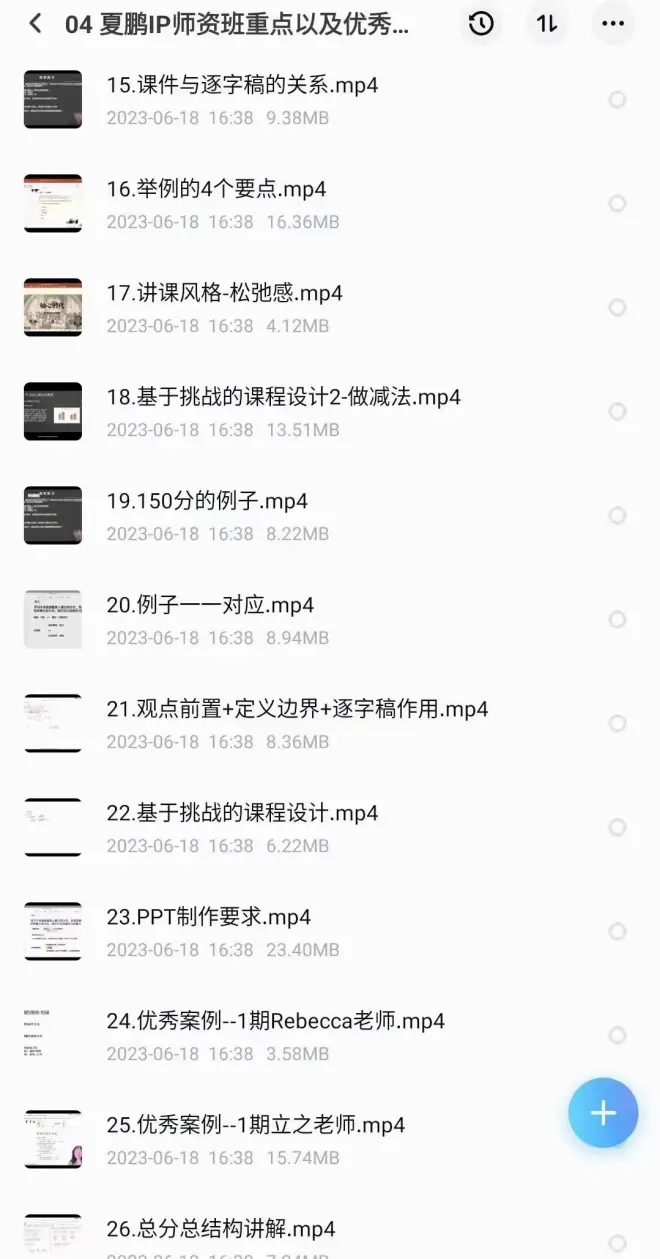Tap the blue plus floating button
This screenshot has width=660, height=1259.
coord(603,1113)
